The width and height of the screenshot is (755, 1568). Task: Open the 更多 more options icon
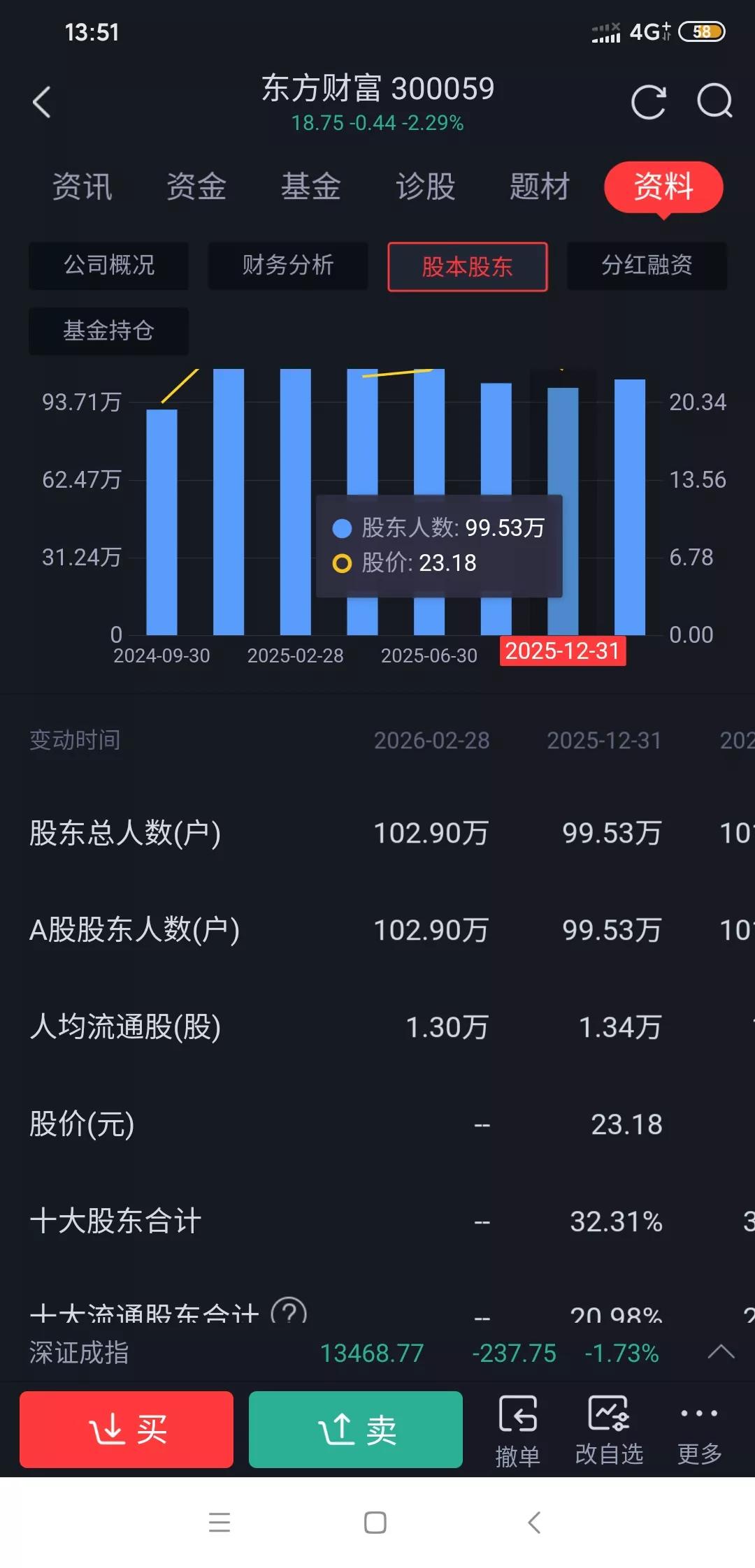click(x=697, y=1429)
